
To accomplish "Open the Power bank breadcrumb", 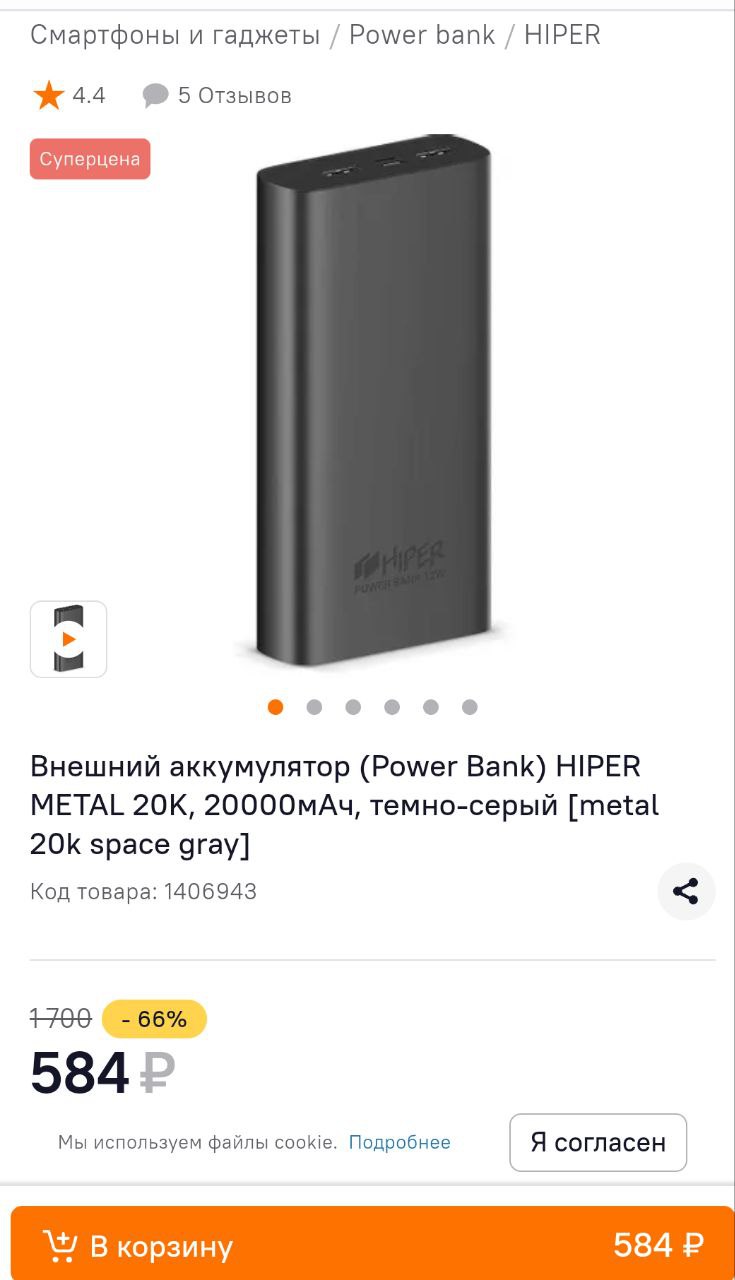I will pos(421,35).
